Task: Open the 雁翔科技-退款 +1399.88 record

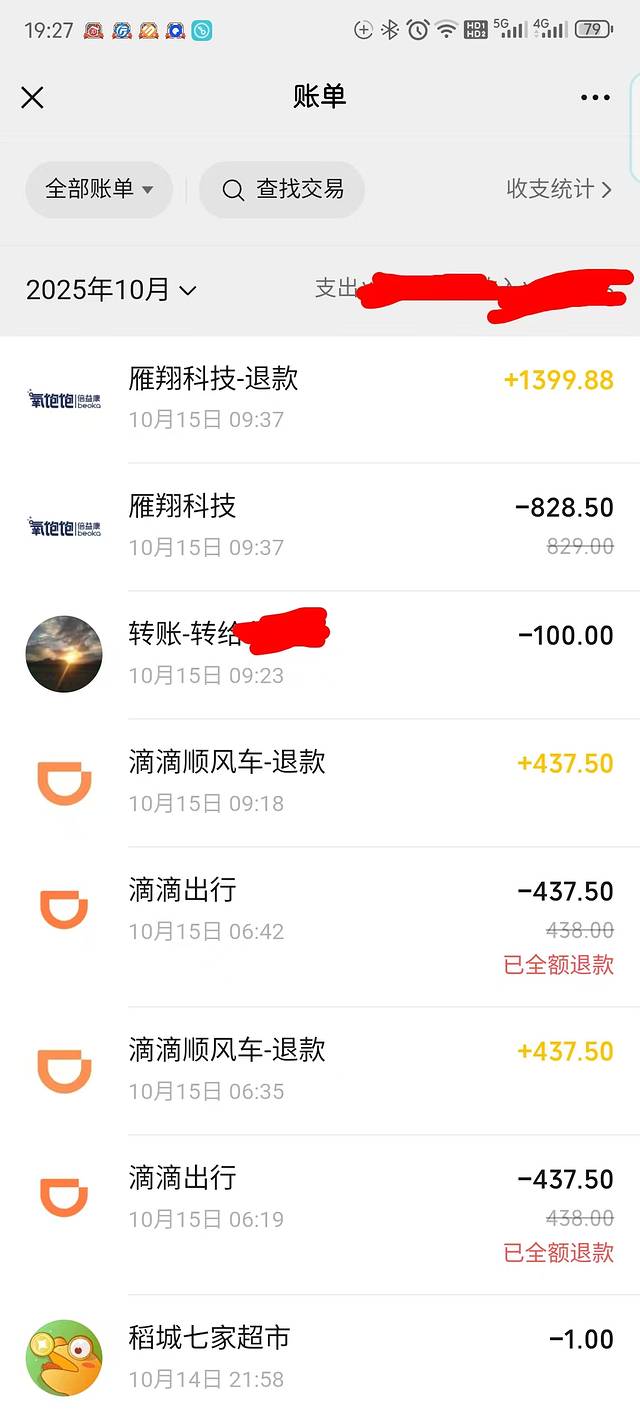Action: (x=320, y=399)
